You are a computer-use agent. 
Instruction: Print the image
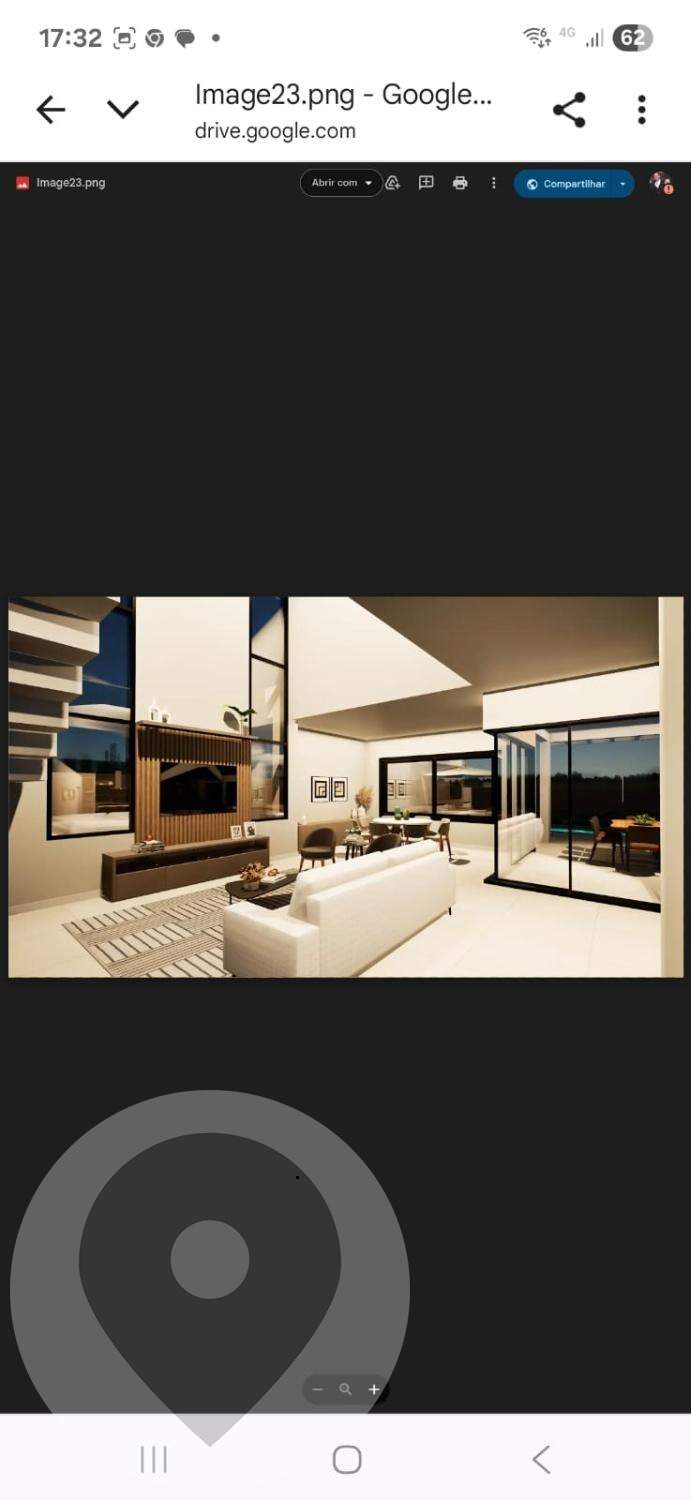click(x=460, y=183)
